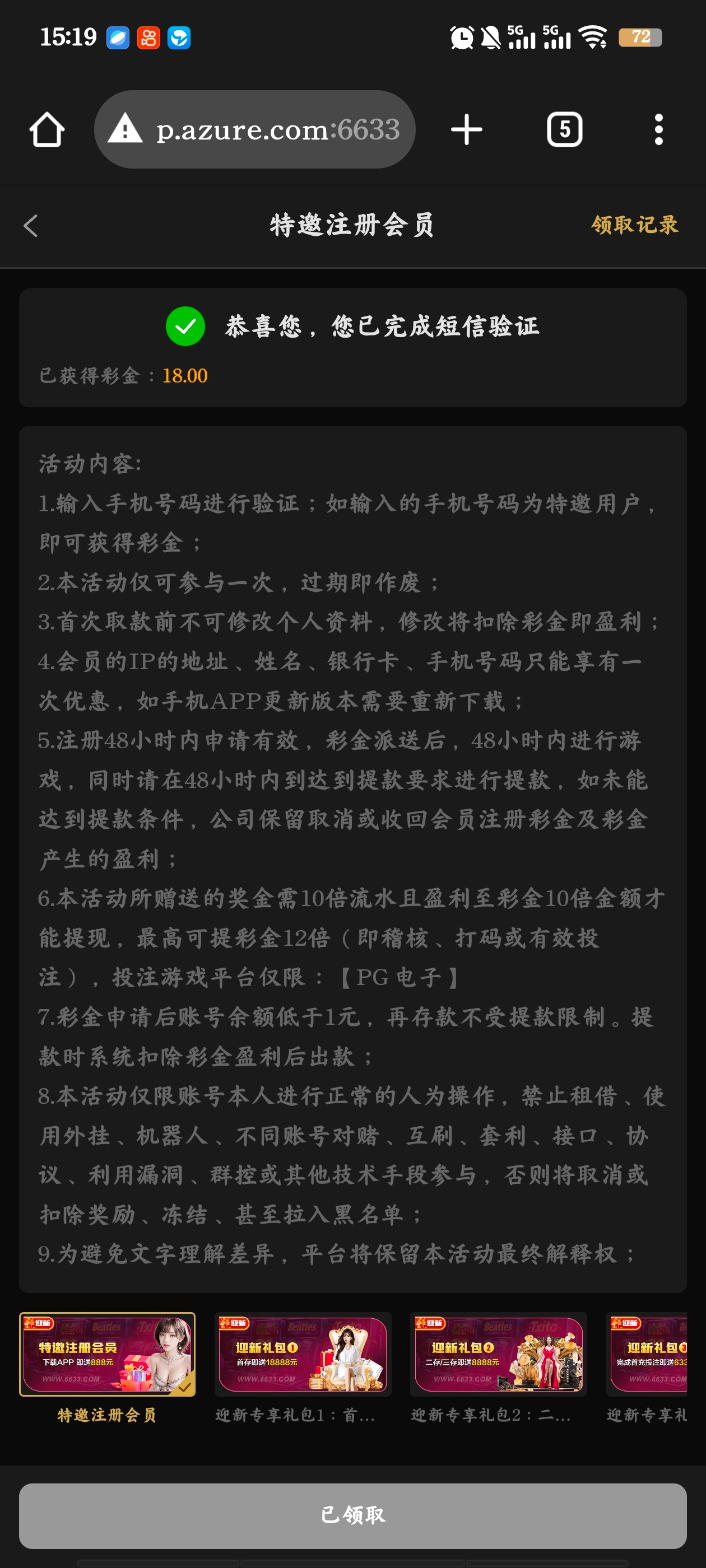Open 领取记录 claim records
This screenshot has width=706, height=1568.
coord(634,225)
